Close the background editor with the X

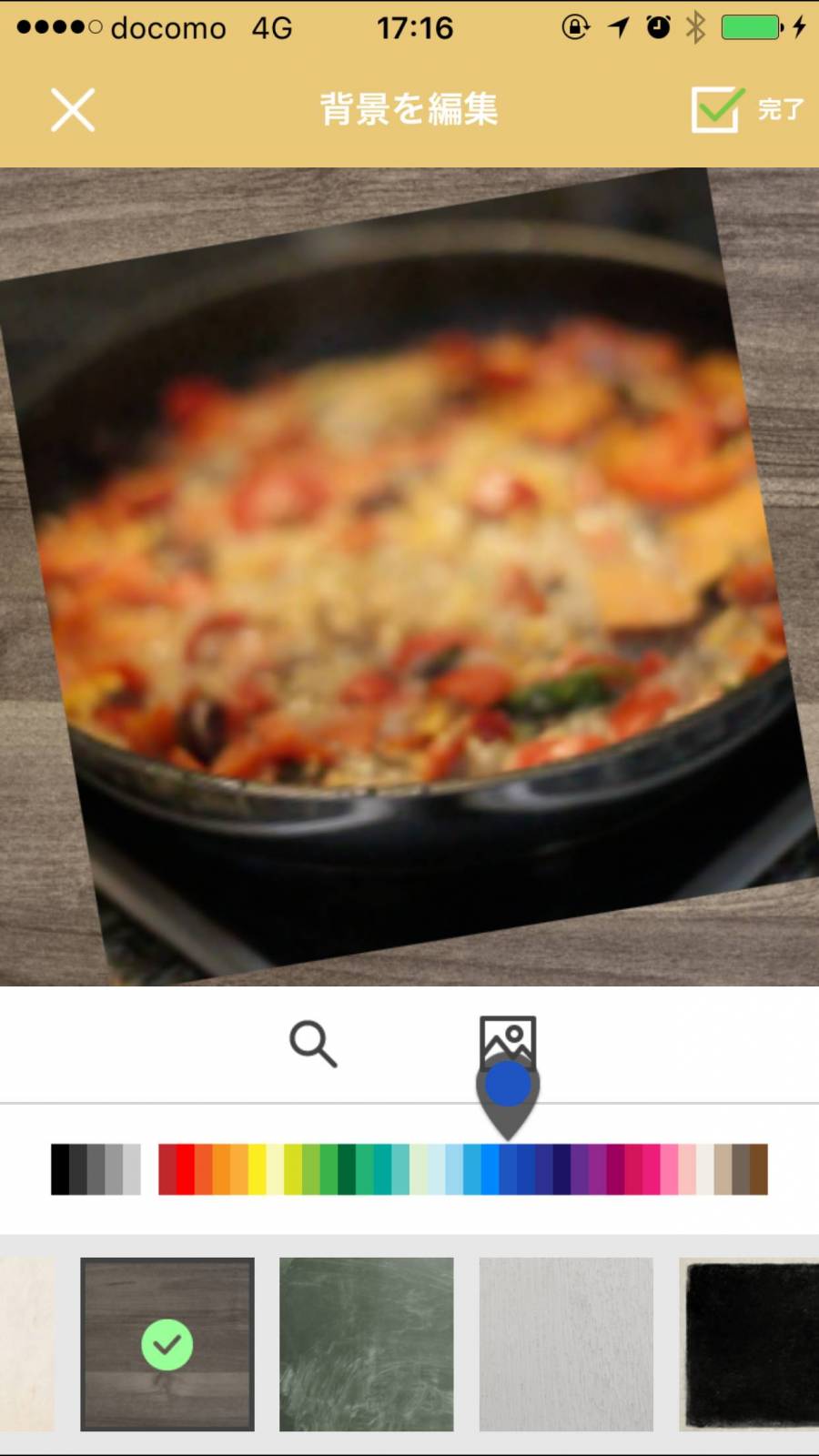[73, 110]
